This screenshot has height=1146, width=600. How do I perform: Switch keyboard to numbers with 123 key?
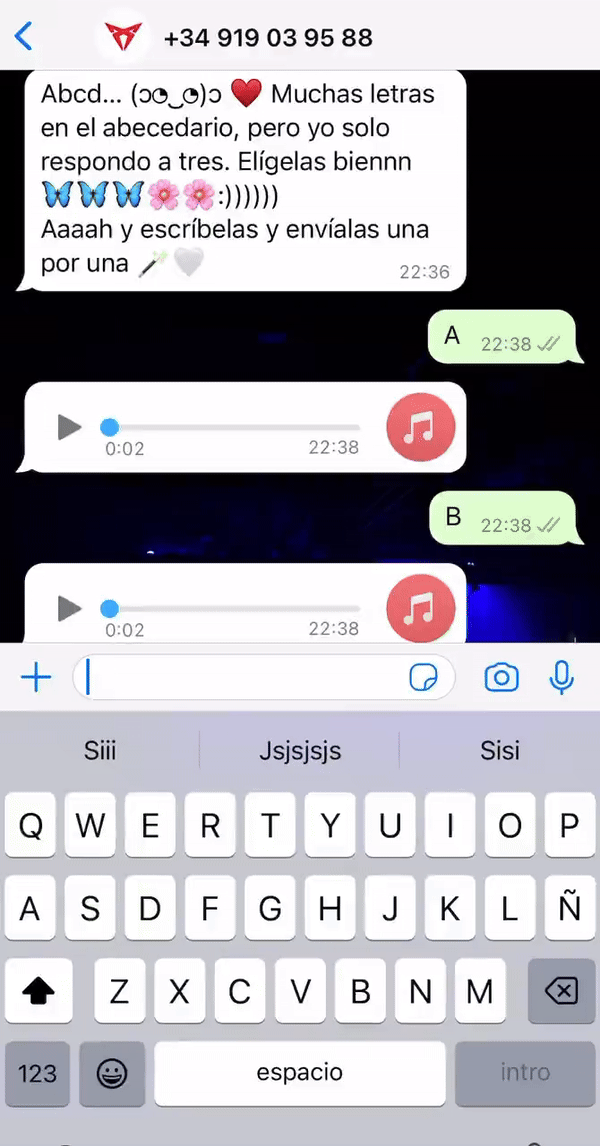pyautogui.click(x=38, y=1073)
